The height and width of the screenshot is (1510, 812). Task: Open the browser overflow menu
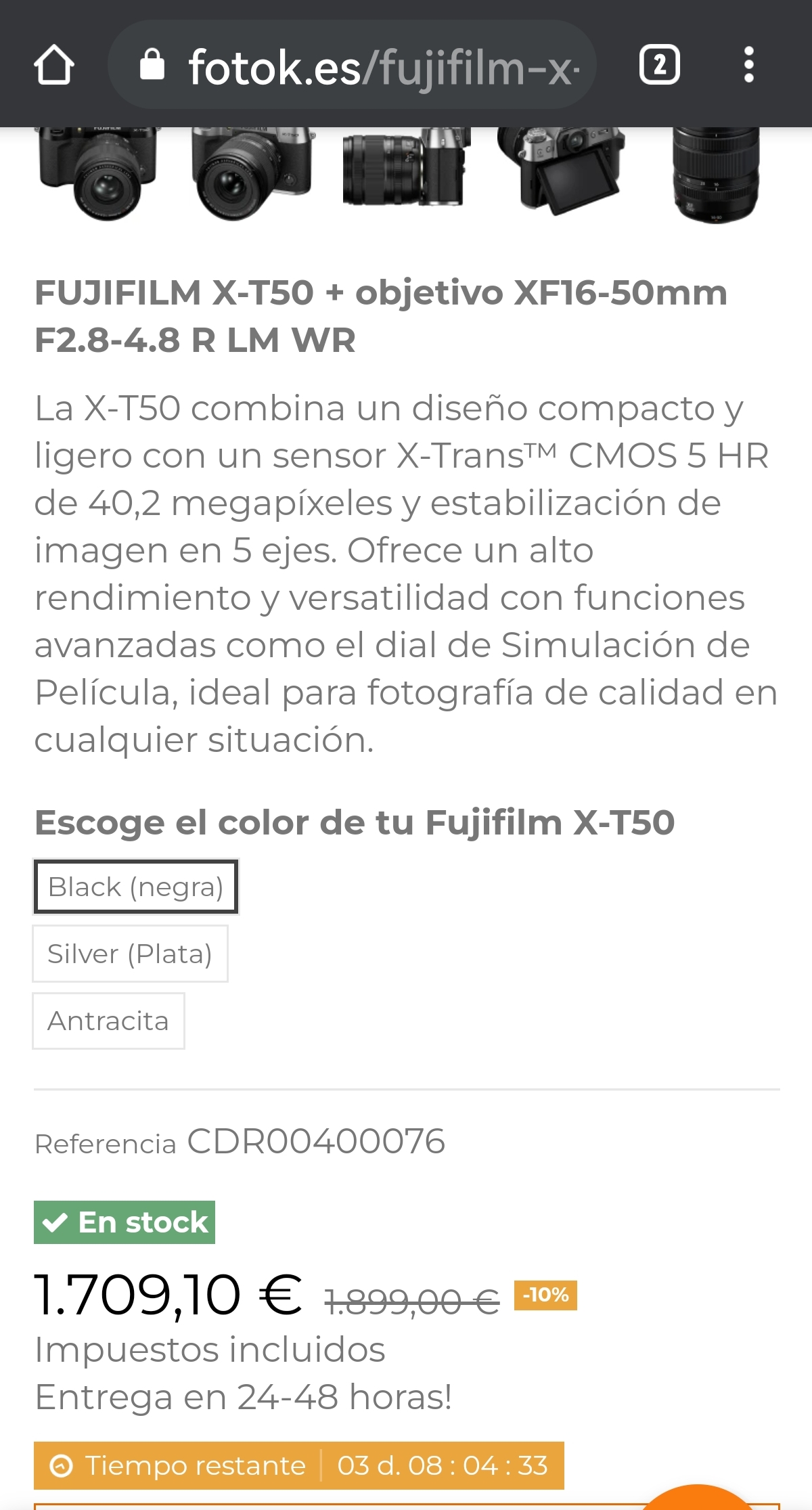click(748, 65)
